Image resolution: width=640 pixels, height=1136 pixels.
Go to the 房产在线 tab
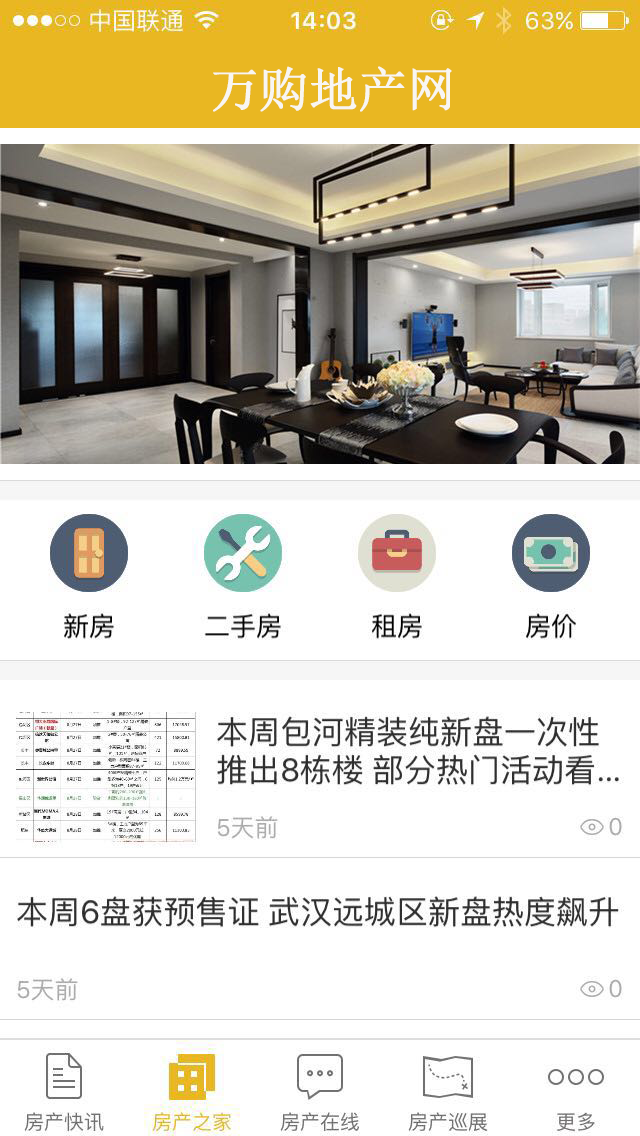click(x=320, y=1090)
